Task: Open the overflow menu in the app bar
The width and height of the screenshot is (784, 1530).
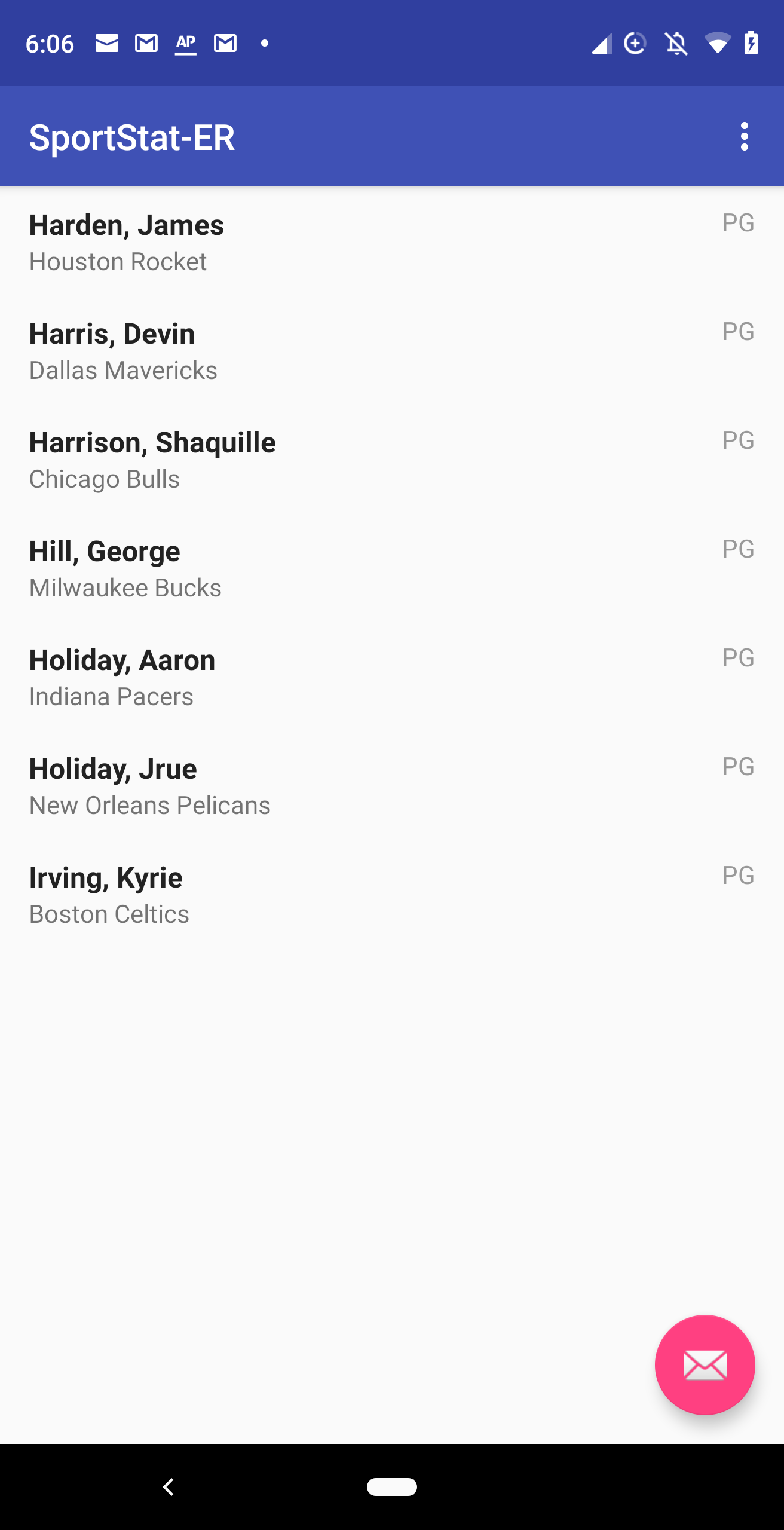Action: [744, 137]
